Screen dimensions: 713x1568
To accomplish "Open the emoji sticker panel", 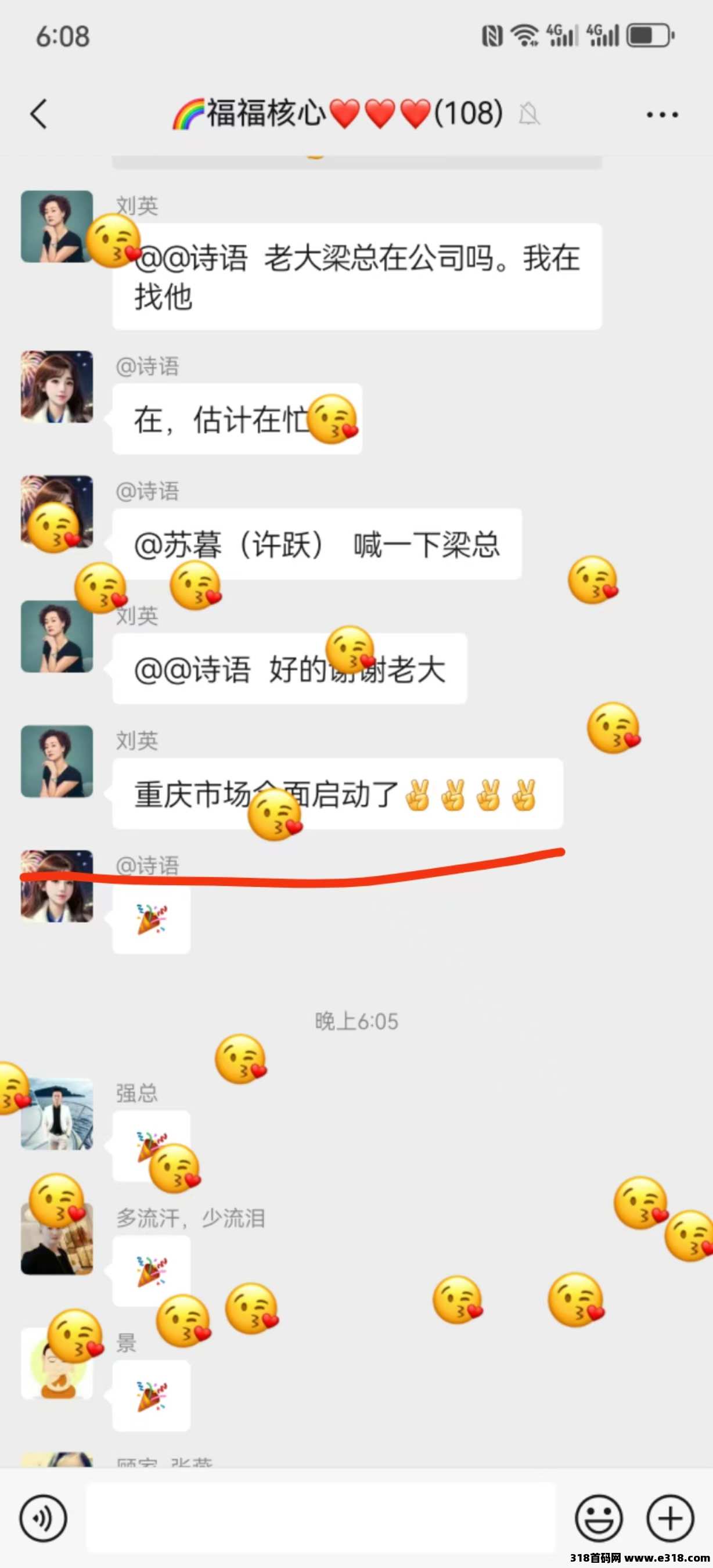I will (599, 1519).
